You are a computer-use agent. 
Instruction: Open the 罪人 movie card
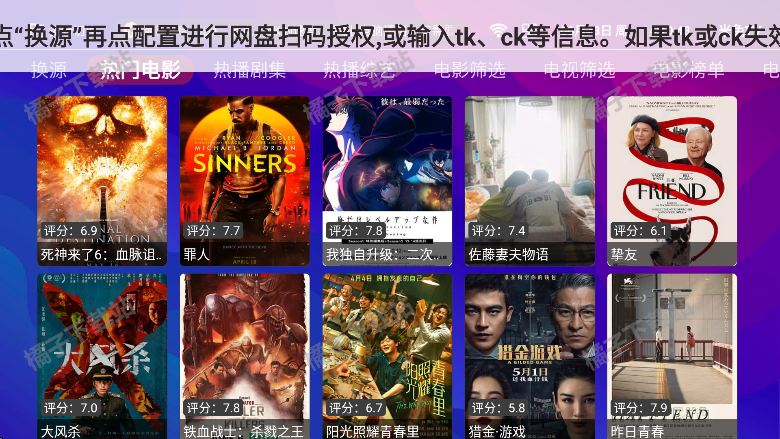point(245,180)
